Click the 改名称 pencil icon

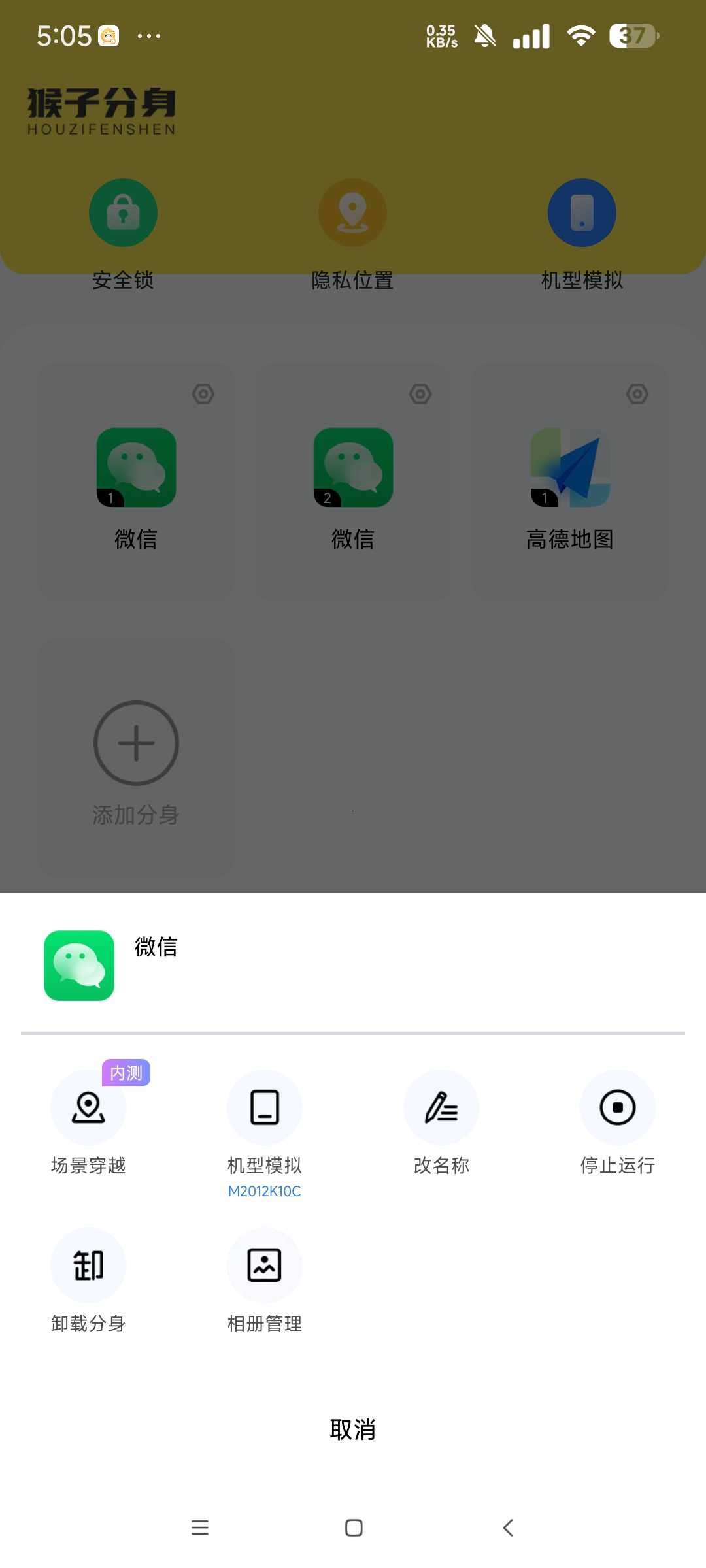pos(441,1107)
